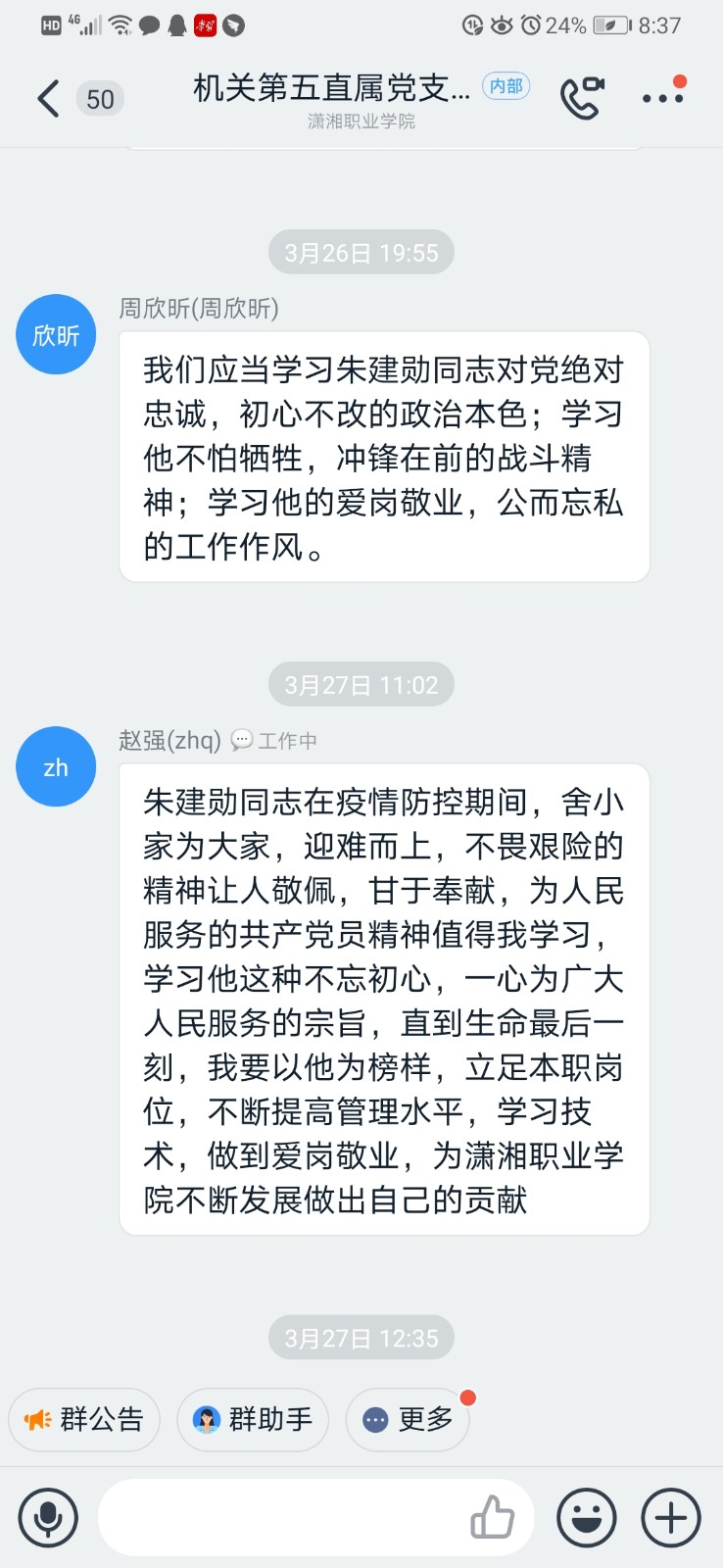Focus the message text input field
The image size is (723, 1568).
coord(284,1518)
